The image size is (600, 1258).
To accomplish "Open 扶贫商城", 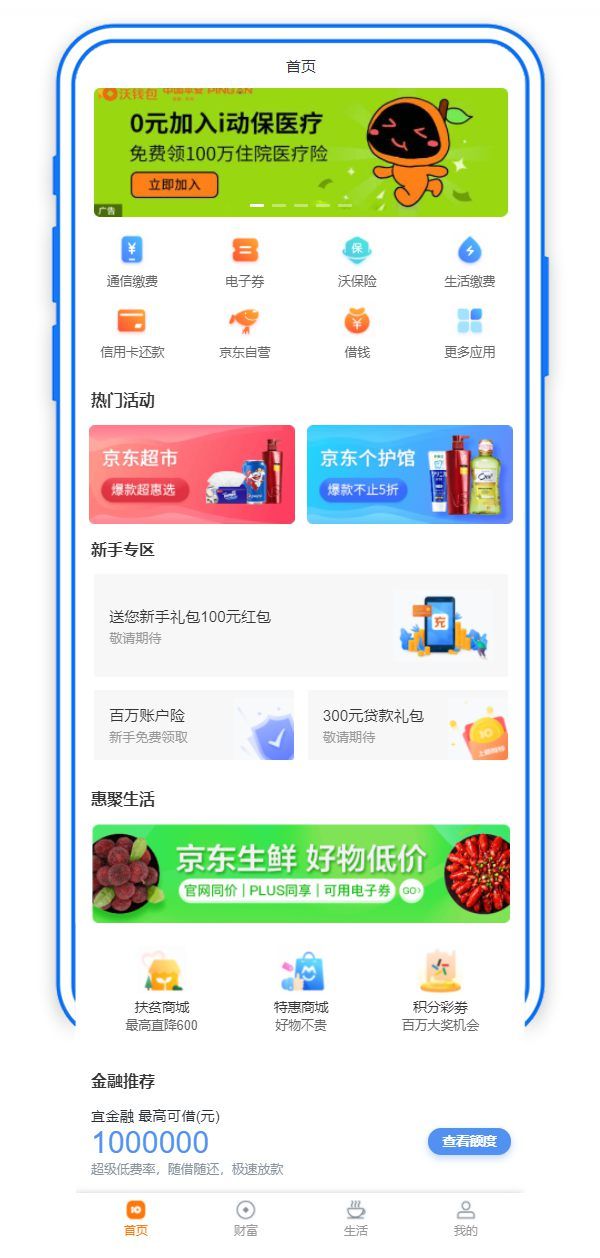I will pyautogui.click(x=162, y=988).
